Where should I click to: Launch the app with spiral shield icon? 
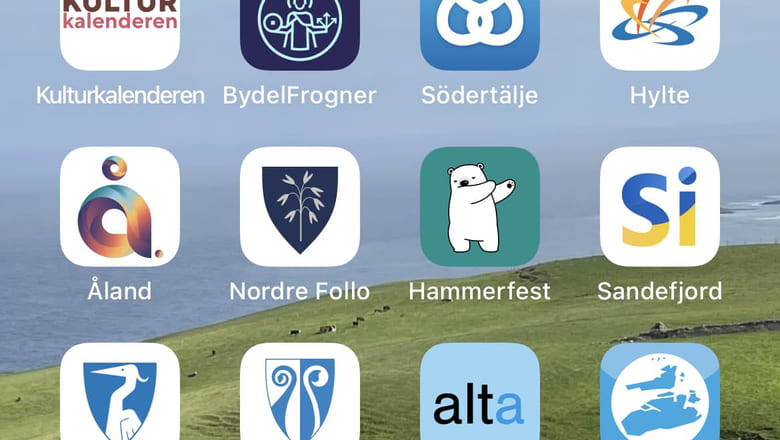click(x=300, y=395)
